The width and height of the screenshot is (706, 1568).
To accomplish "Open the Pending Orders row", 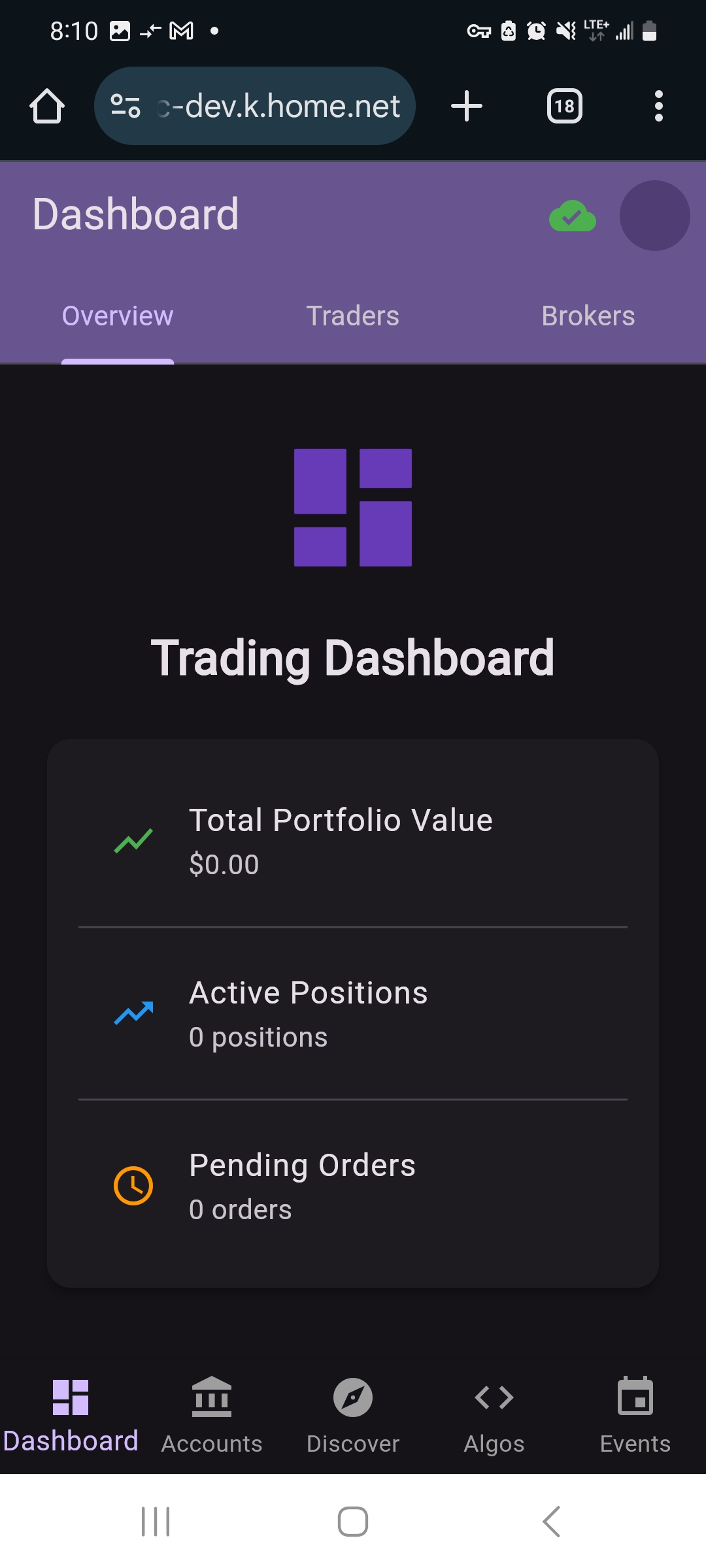I will click(x=353, y=1186).
